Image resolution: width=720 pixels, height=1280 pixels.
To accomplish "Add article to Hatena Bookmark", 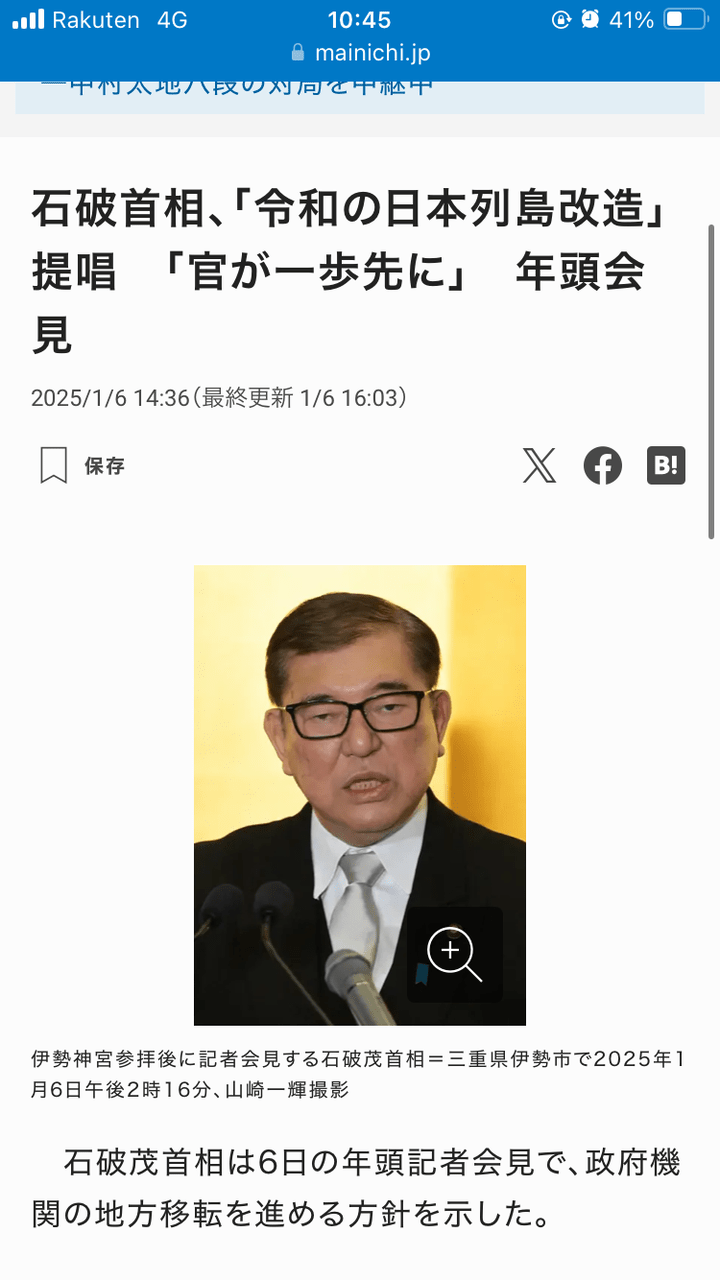I will click(666, 465).
